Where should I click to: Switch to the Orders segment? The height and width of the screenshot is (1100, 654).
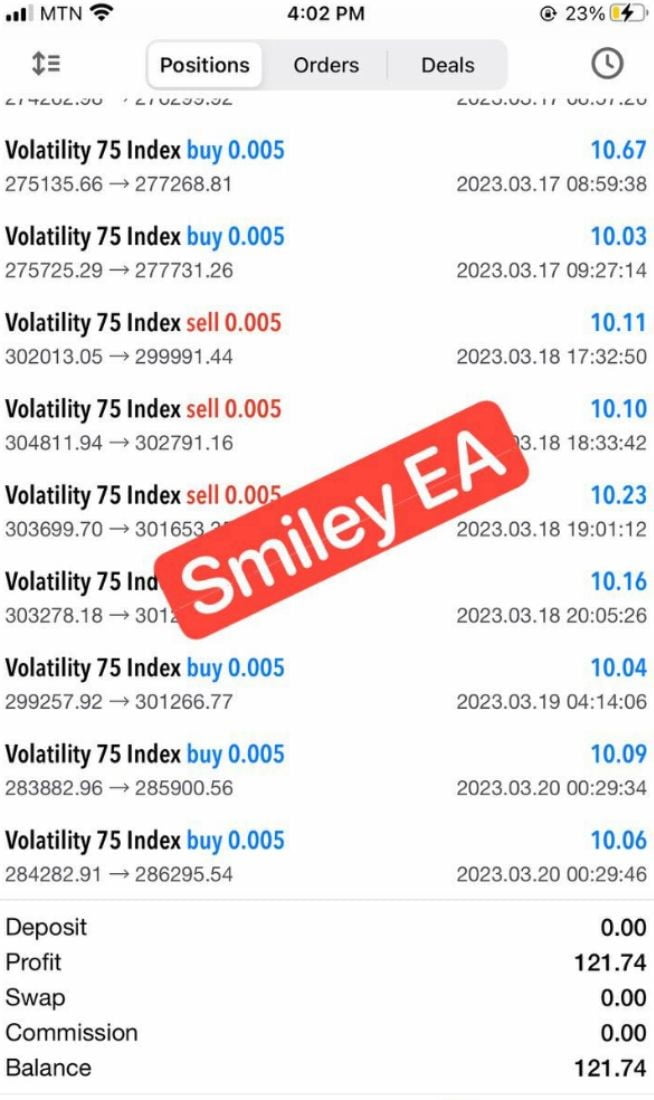[x=326, y=65]
